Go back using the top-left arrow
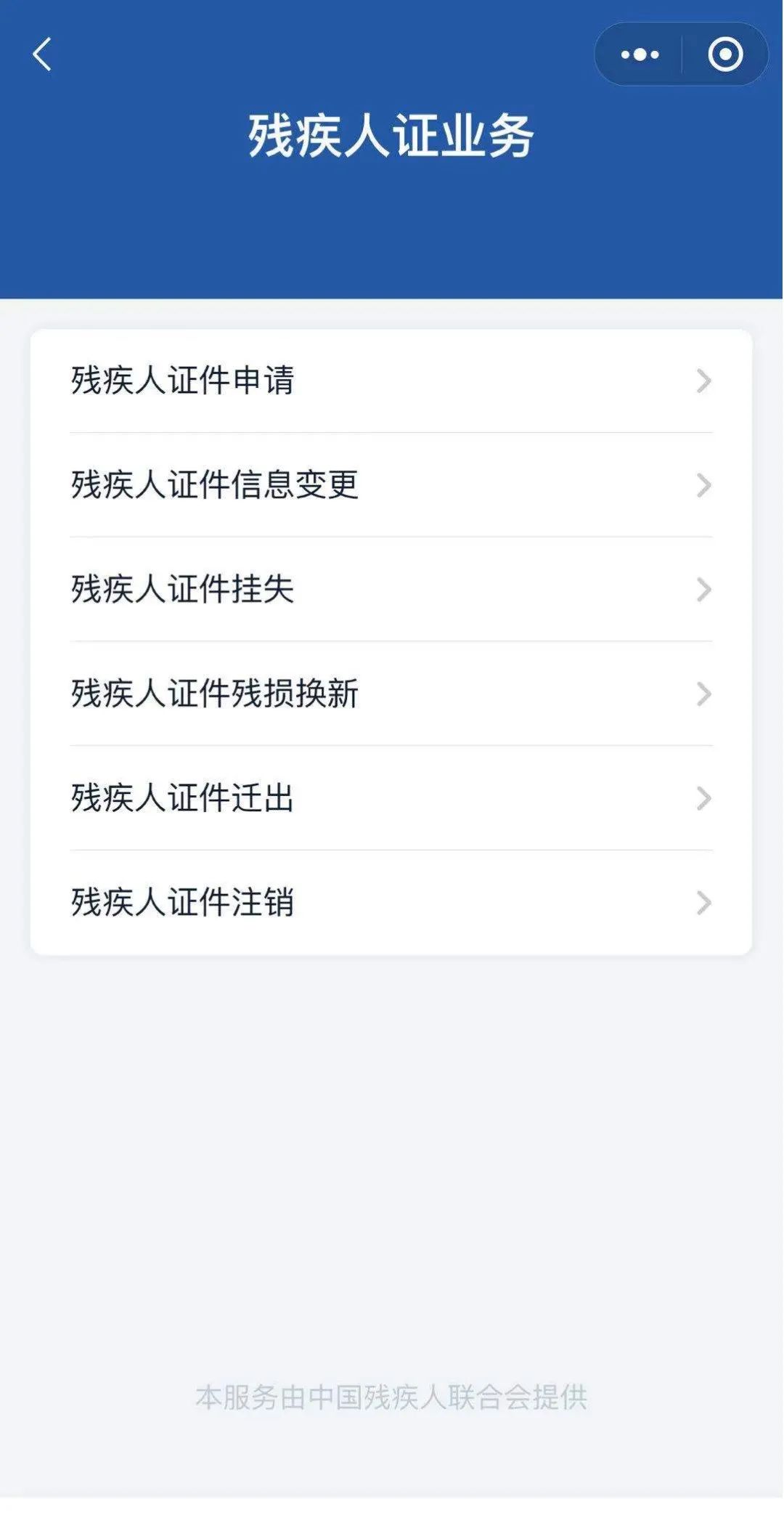This screenshot has height=1523, width=784. point(42,54)
